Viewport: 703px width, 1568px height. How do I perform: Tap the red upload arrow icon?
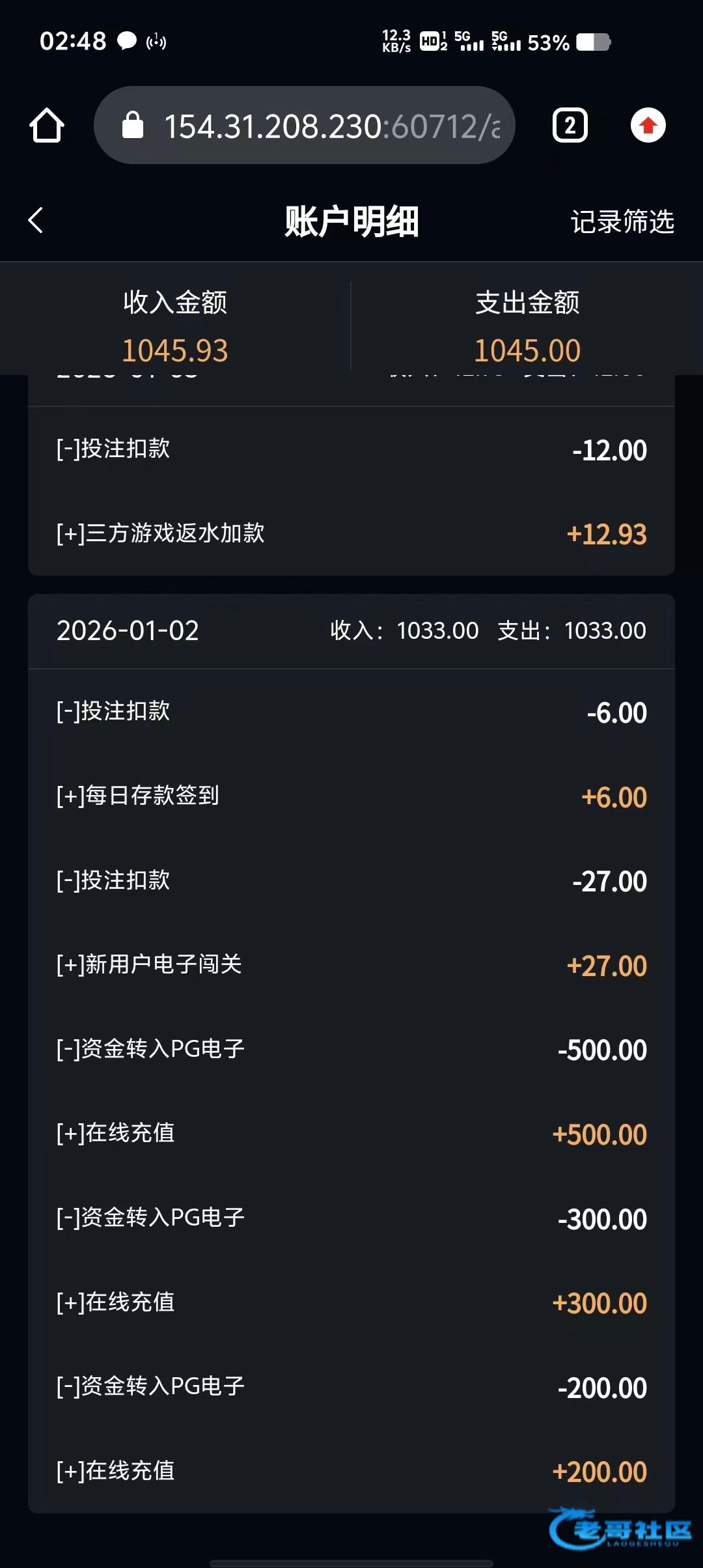click(x=648, y=126)
